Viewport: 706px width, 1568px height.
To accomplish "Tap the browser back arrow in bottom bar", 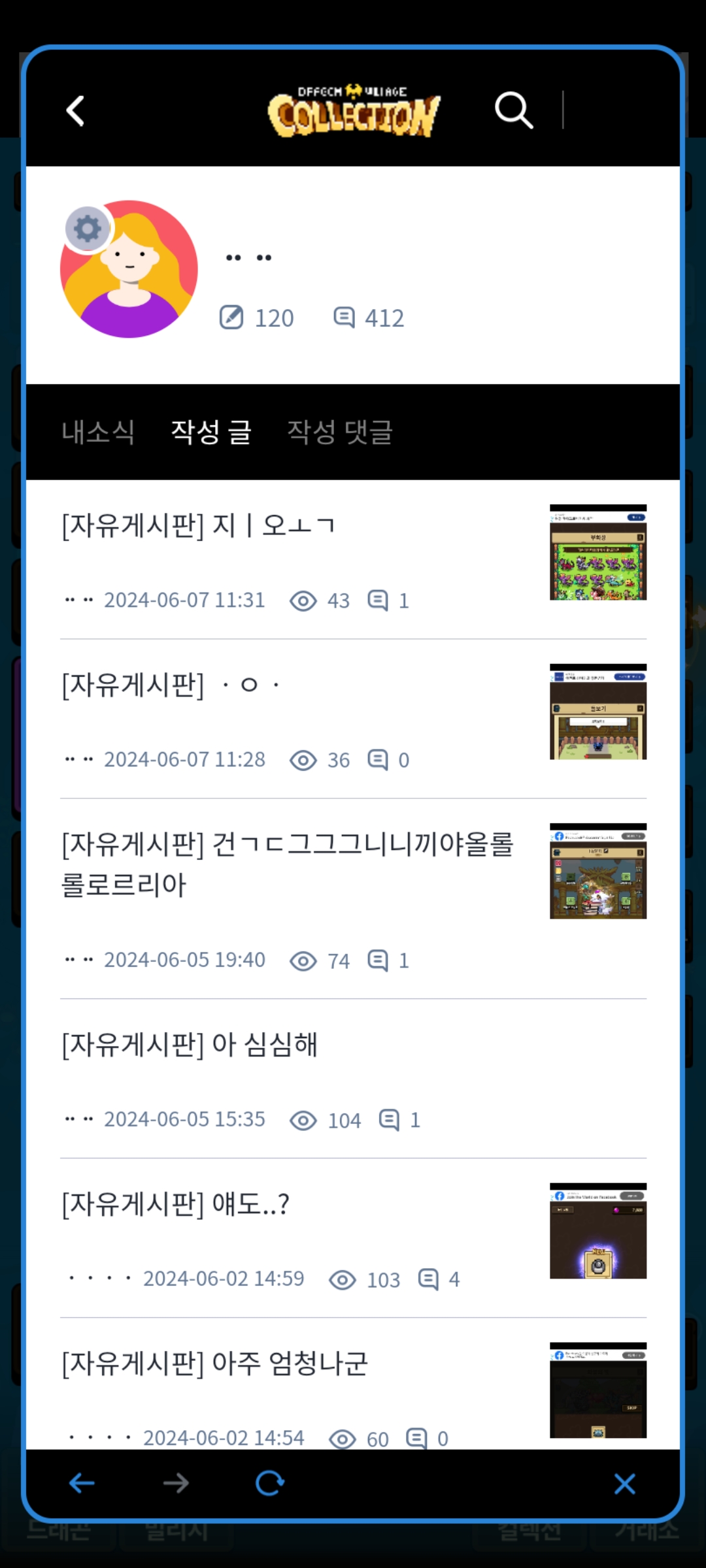I will click(x=82, y=1483).
